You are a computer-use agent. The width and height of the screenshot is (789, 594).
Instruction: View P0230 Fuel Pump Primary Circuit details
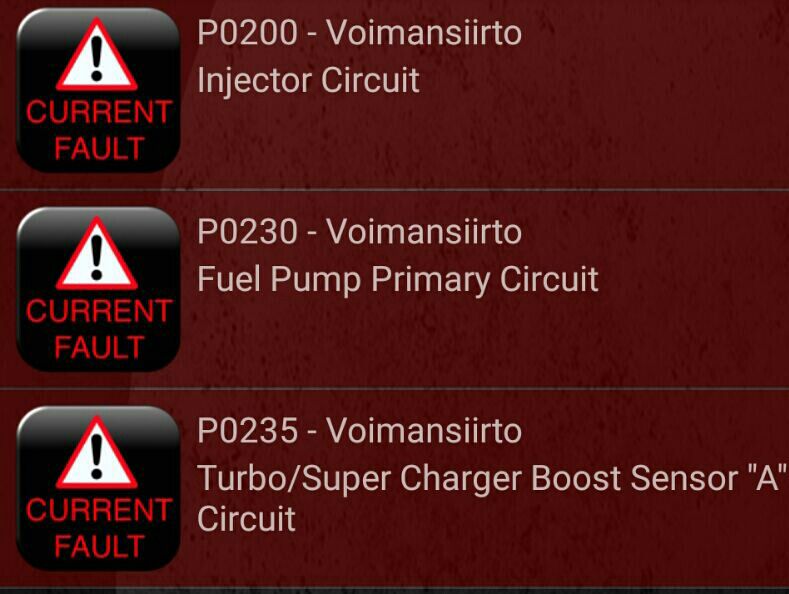click(394, 288)
